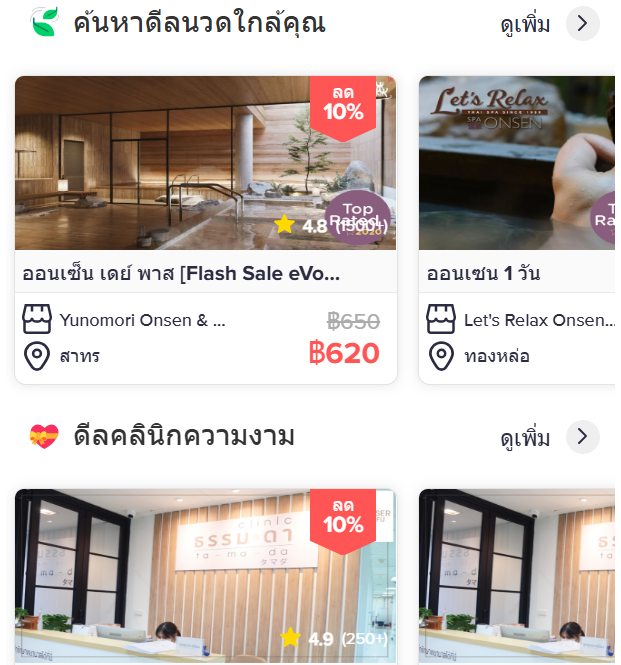Image resolution: width=621 pixels, height=665 pixels.
Task: Tap ดูเพิ่ม for nearby massage deals
Action: click(x=548, y=24)
